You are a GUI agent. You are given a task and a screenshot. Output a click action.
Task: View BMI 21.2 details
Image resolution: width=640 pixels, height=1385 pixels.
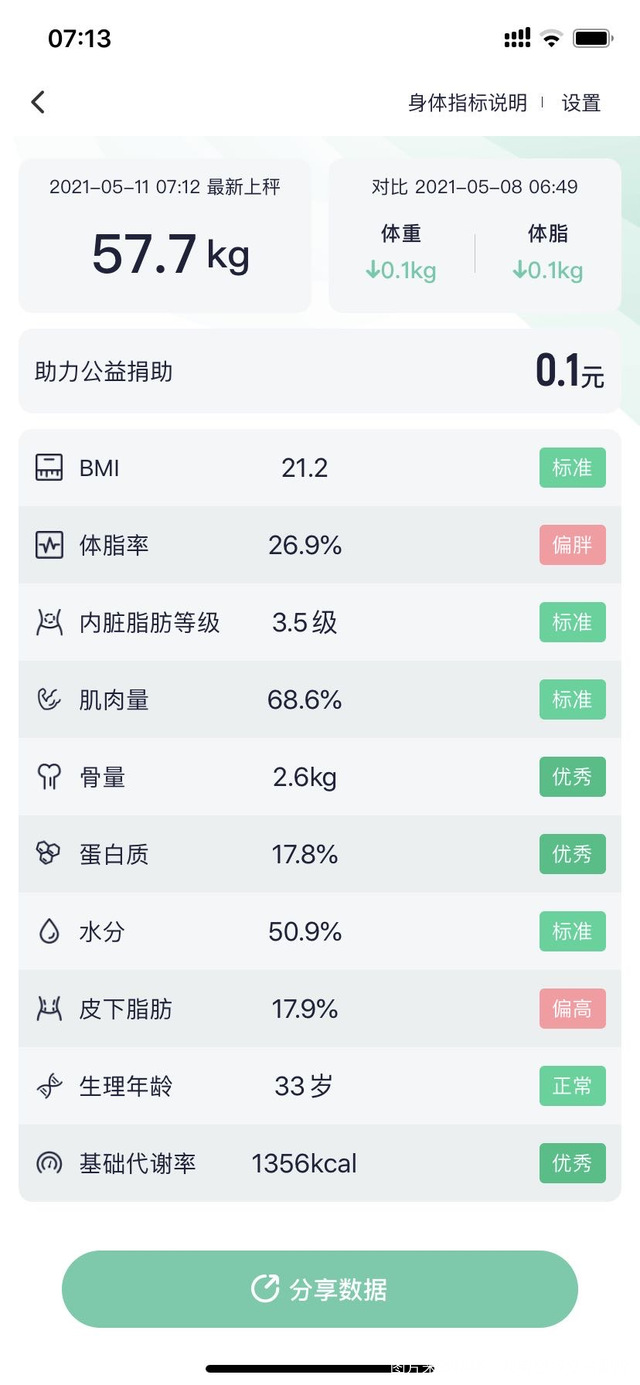point(320,468)
